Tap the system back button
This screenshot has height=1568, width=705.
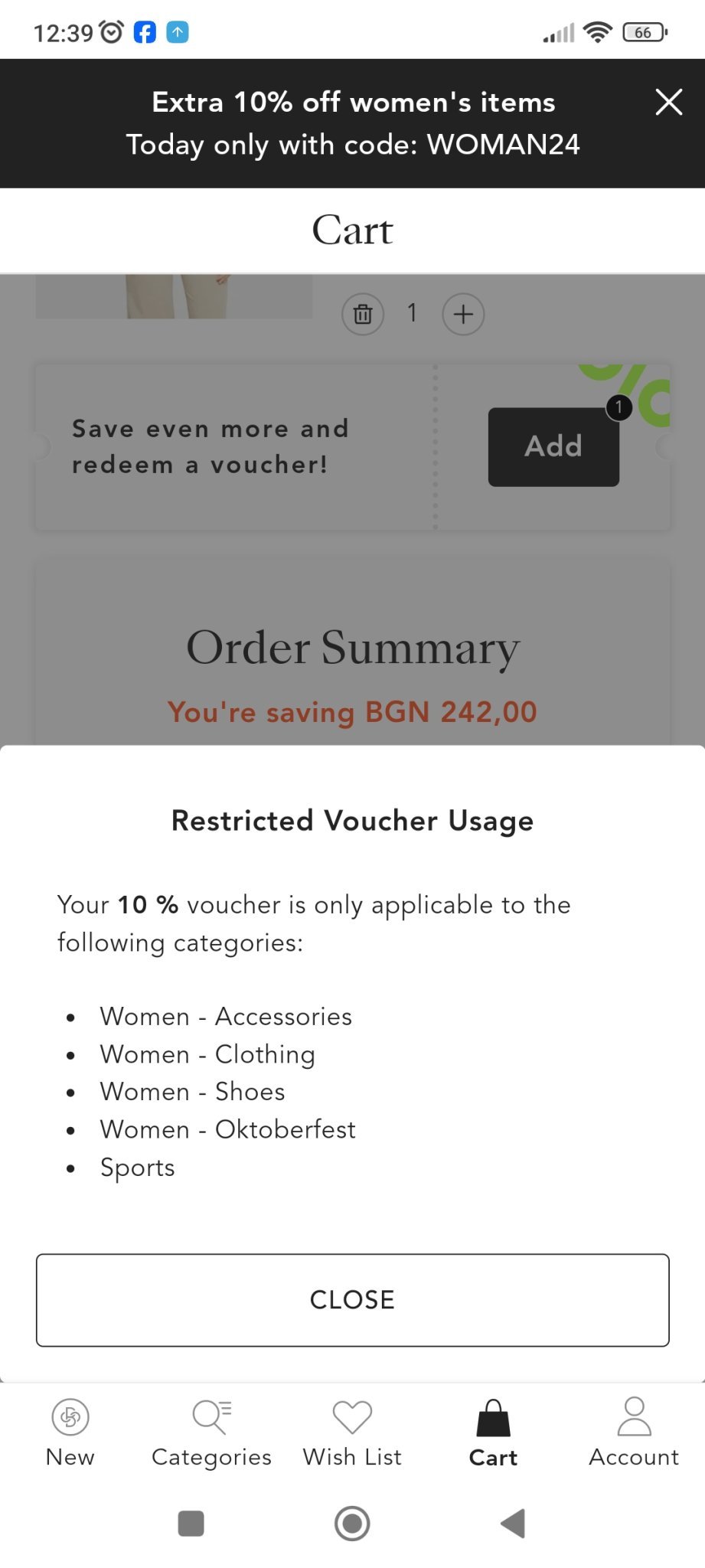(513, 1523)
